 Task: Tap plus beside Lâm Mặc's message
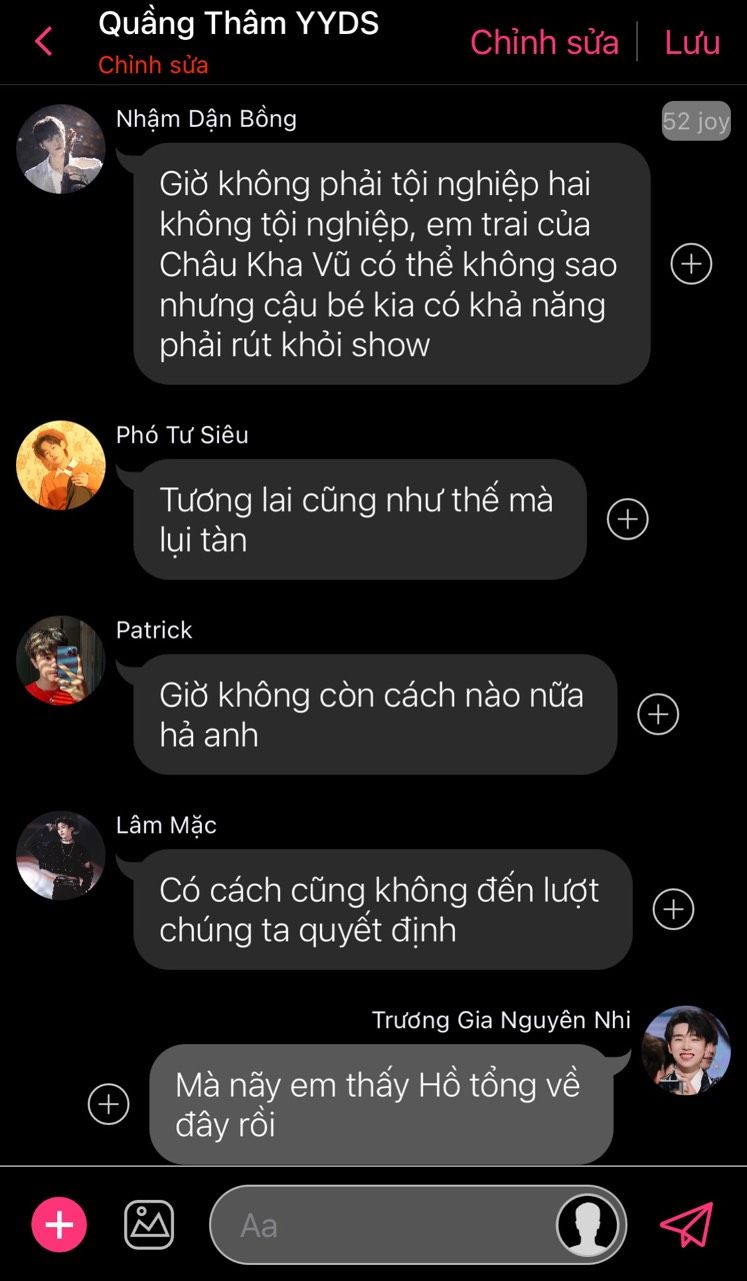click(x=673, y=909)
